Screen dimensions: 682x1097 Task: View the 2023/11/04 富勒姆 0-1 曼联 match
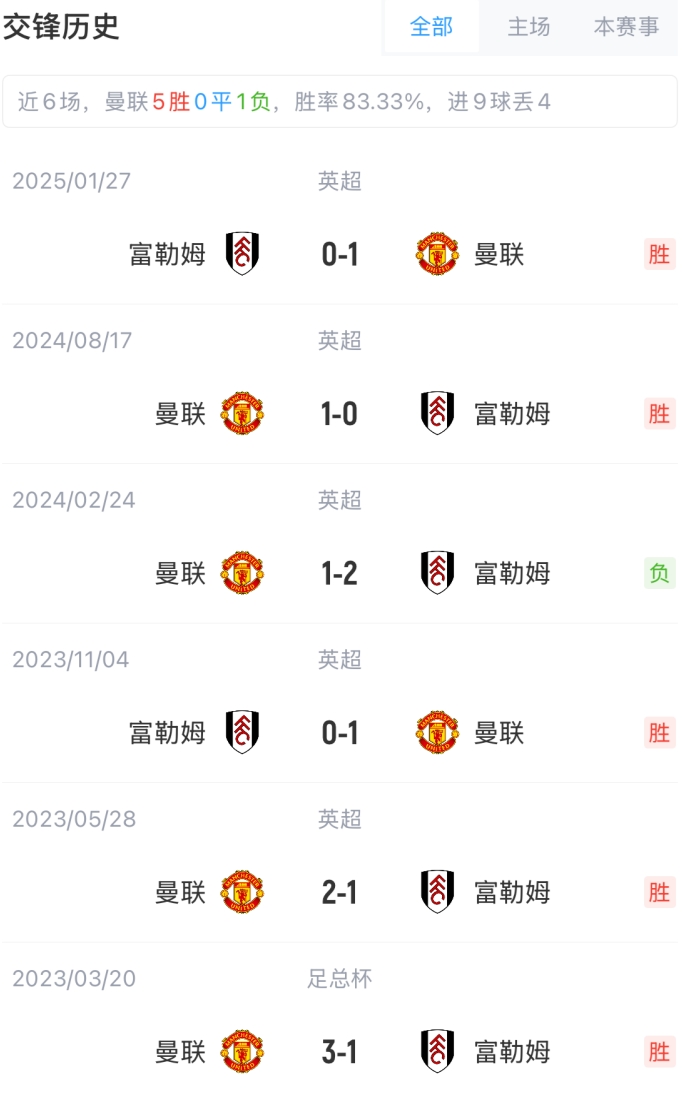click(x=340, y=733)
